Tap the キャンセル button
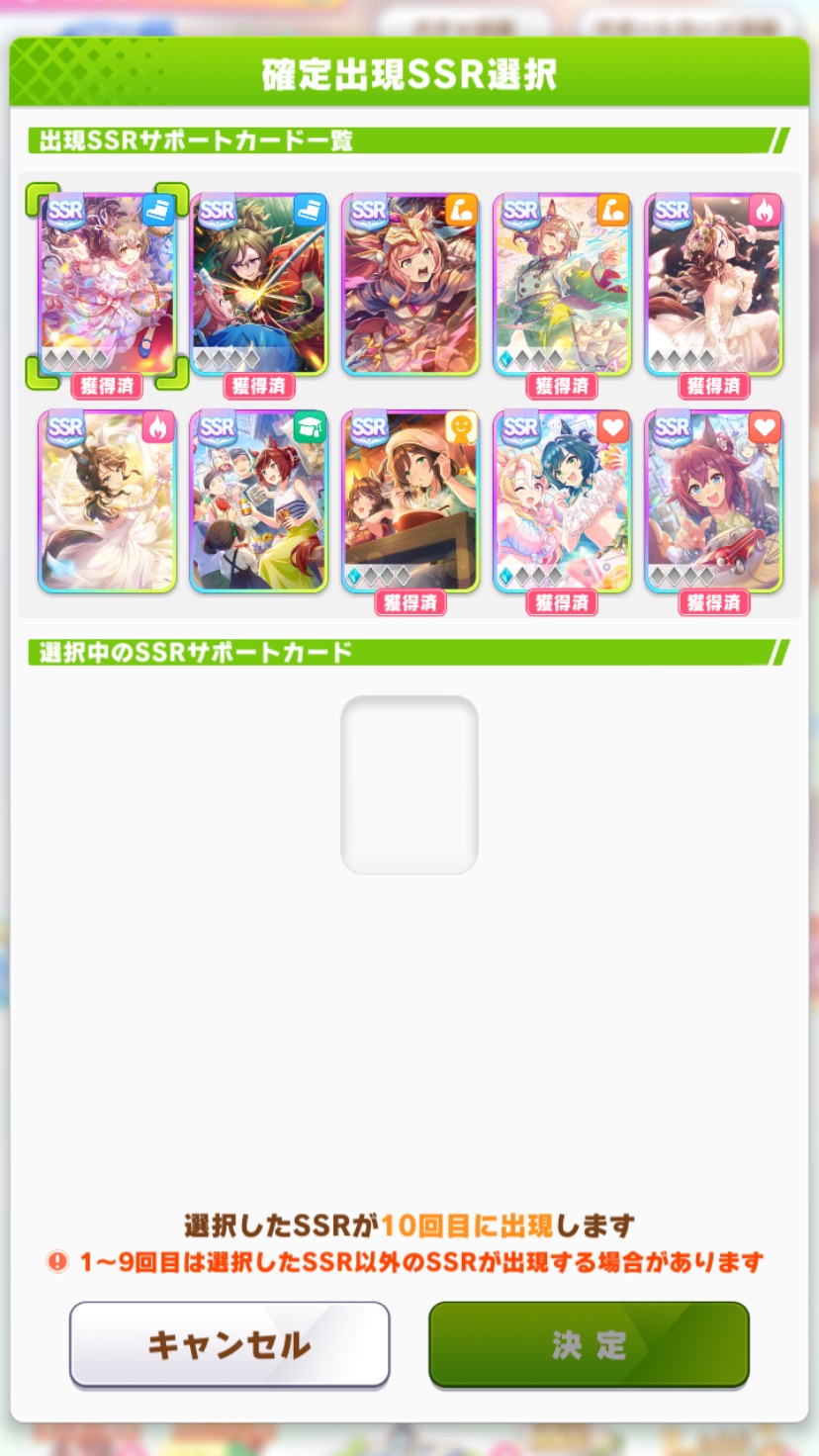Viewport: 819px width, 1456px height. (x=229, y=1344)
